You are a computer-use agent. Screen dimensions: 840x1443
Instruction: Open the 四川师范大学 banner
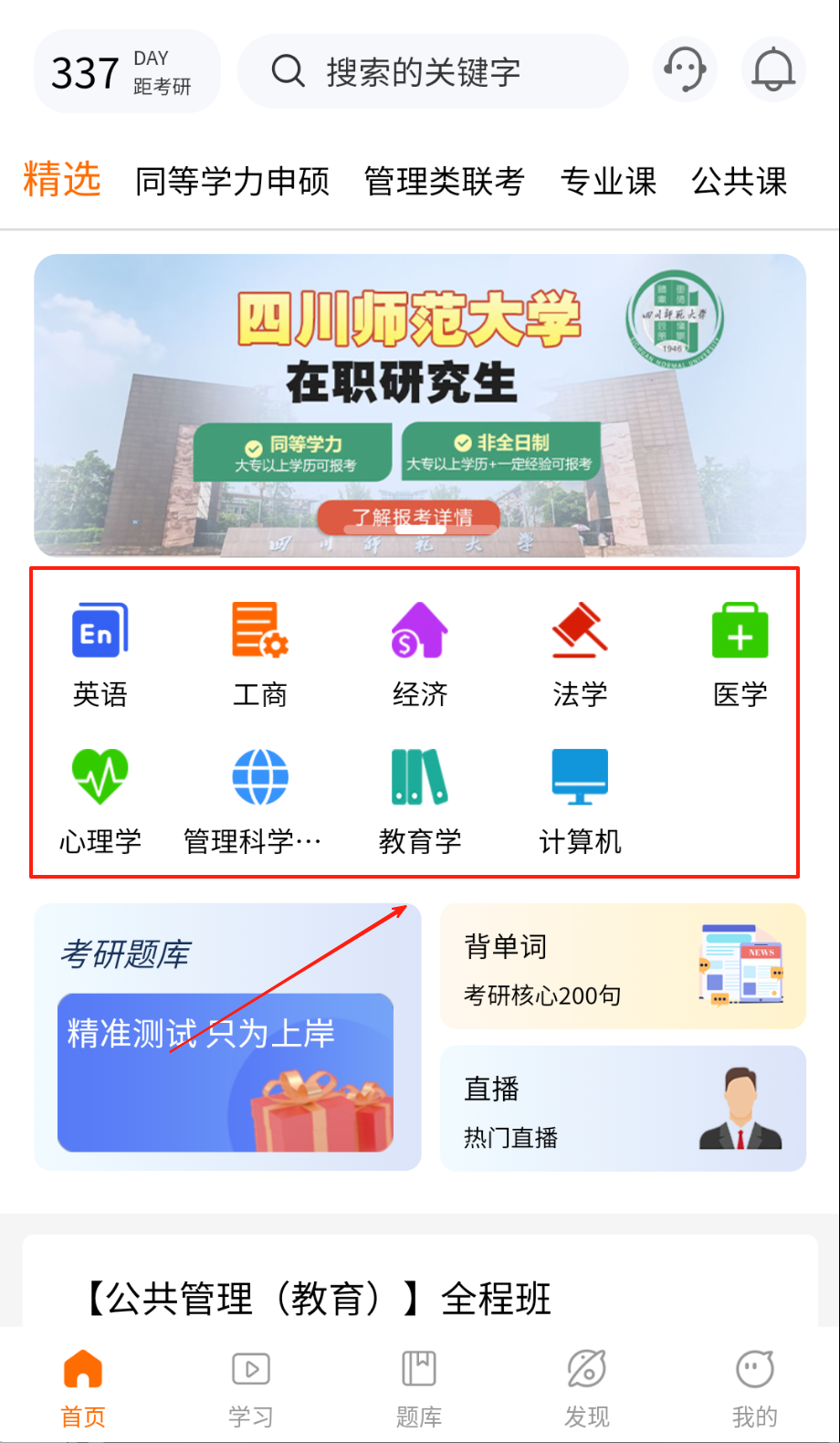(x=420, y=406)
